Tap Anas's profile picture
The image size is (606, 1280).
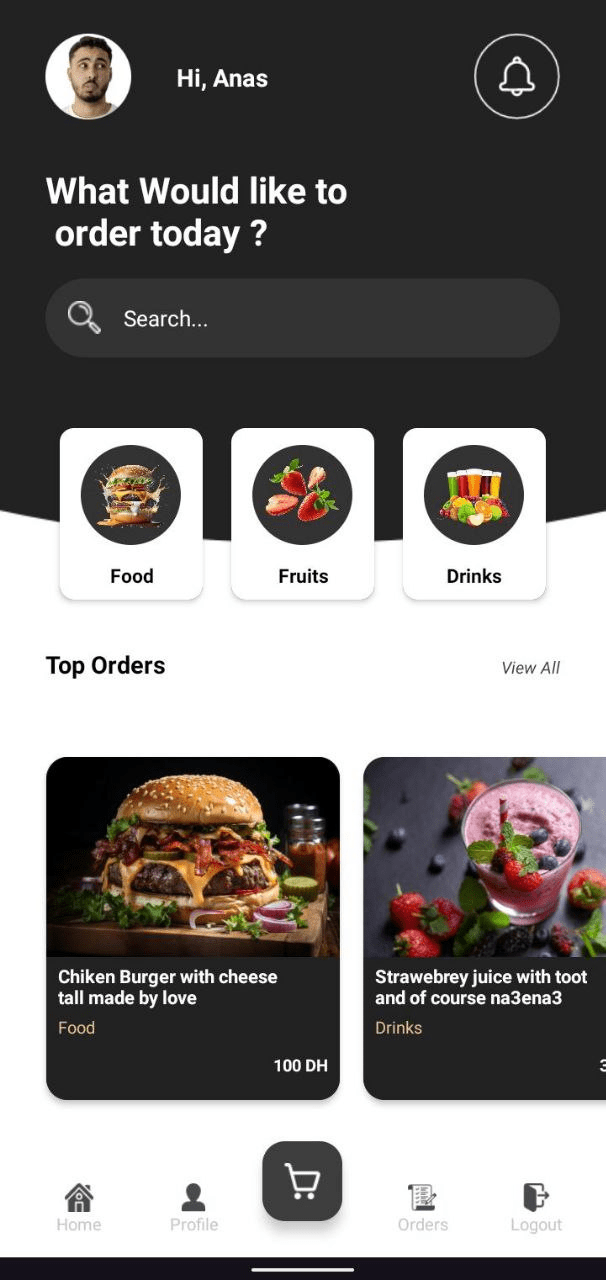click(88, 77)
